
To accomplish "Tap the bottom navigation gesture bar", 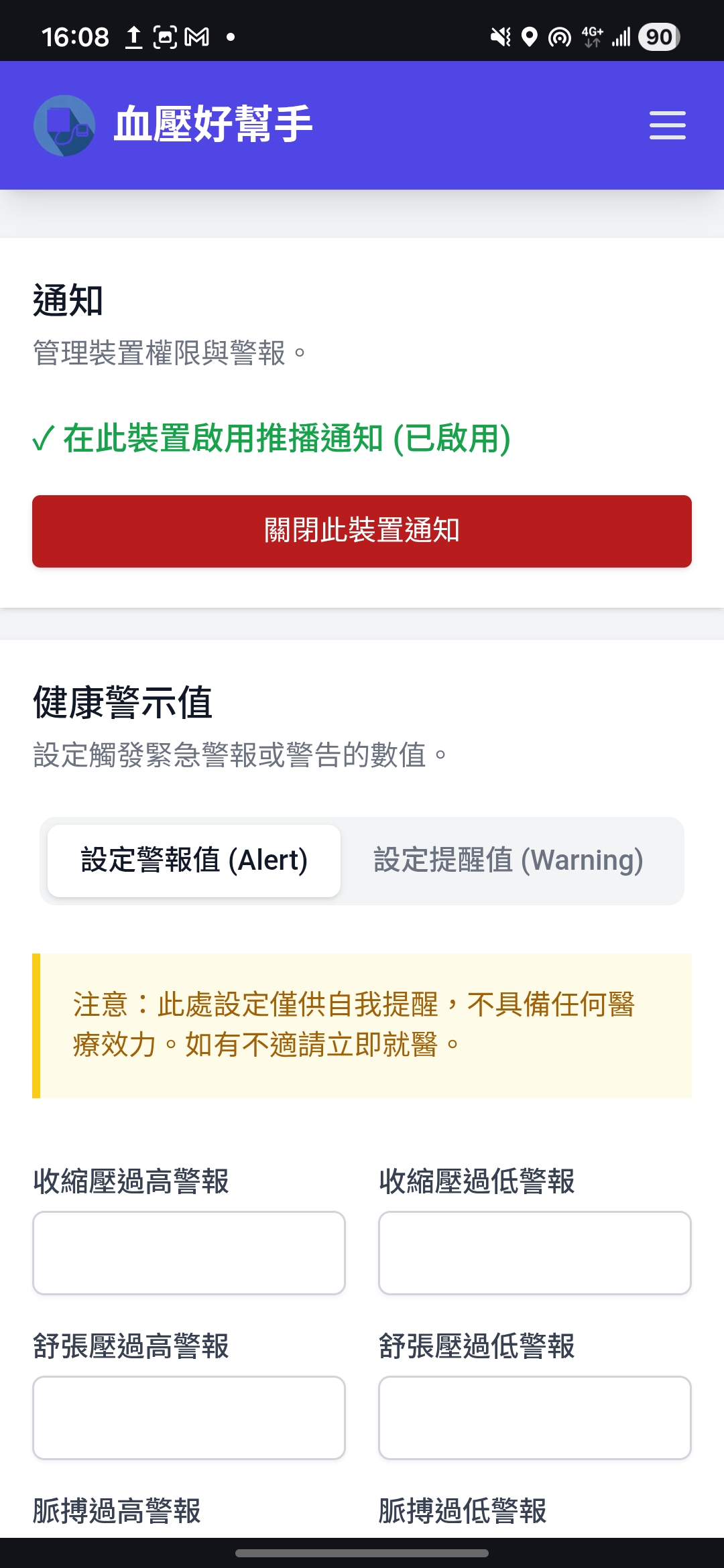I will (x=362, y=1553).
